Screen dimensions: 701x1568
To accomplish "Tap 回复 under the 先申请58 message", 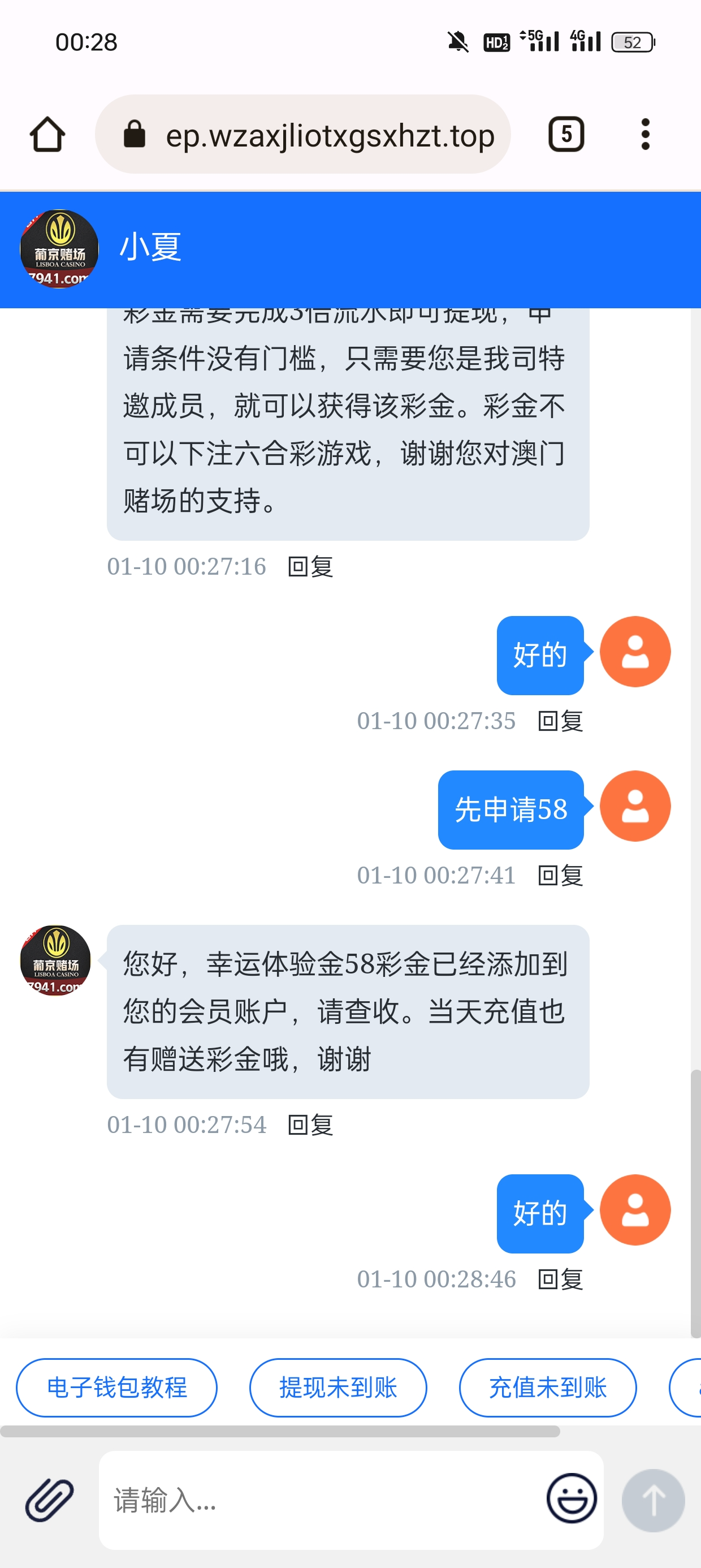I will [560, 876].
